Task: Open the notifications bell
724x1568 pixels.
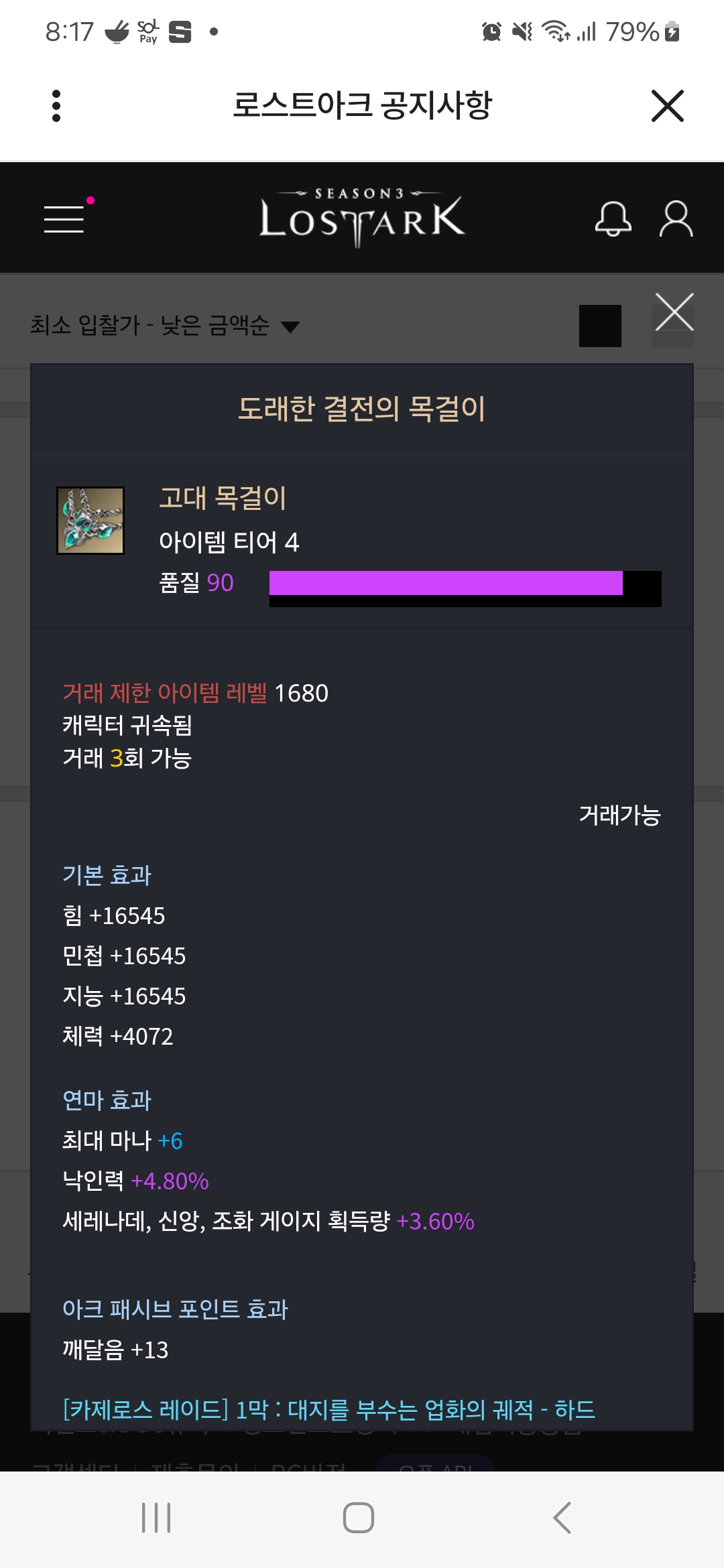Action: coord(613,218)
